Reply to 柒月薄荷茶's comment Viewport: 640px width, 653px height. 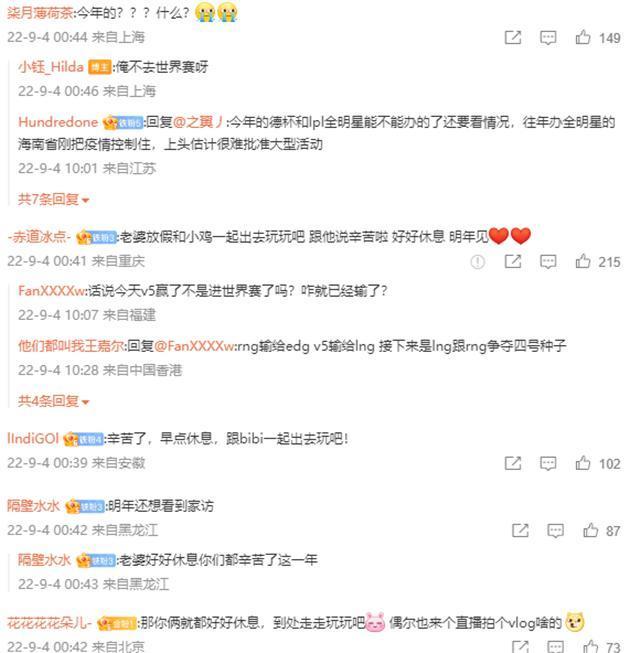pyautogui.click(x=548, y=37)
